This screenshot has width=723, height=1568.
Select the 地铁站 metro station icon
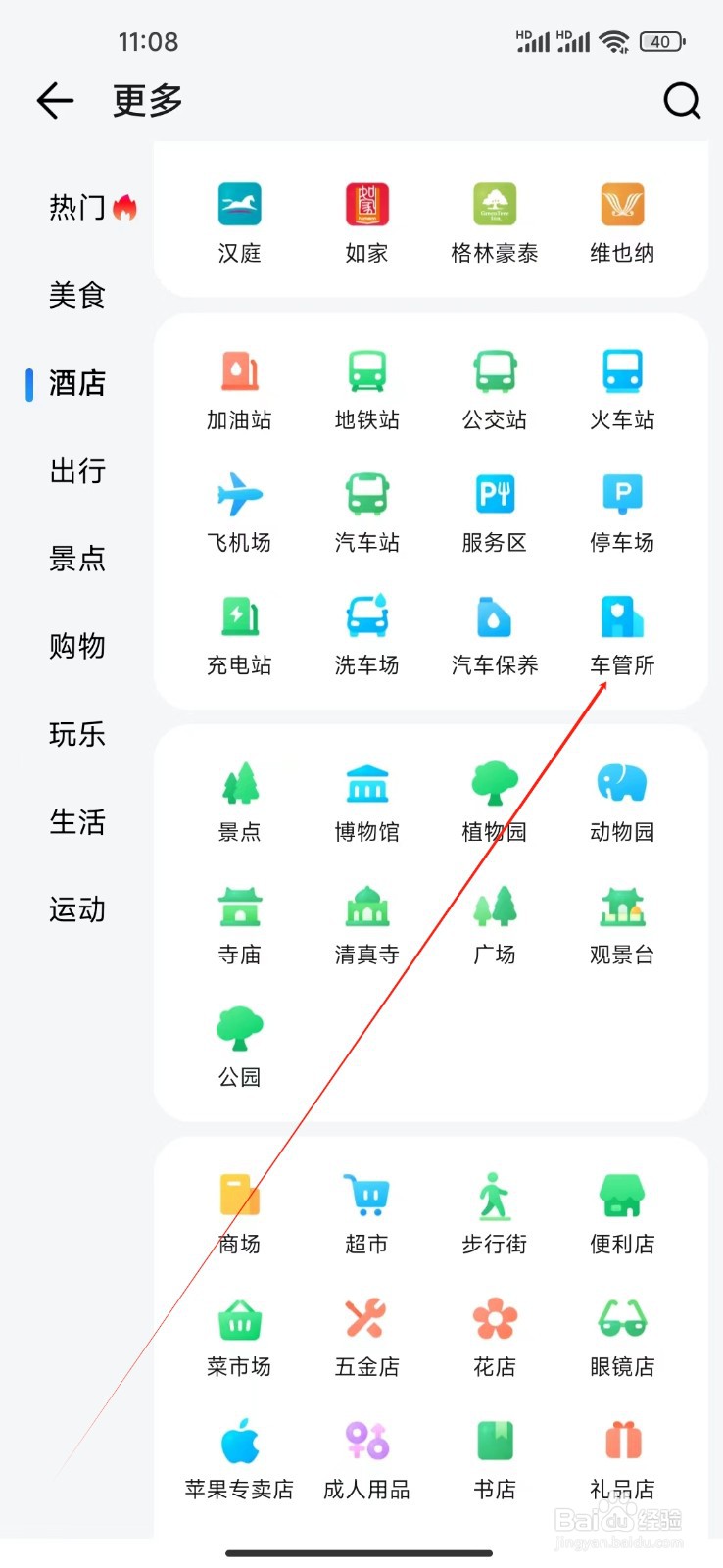pyautogui.click(x=366, y=387)
